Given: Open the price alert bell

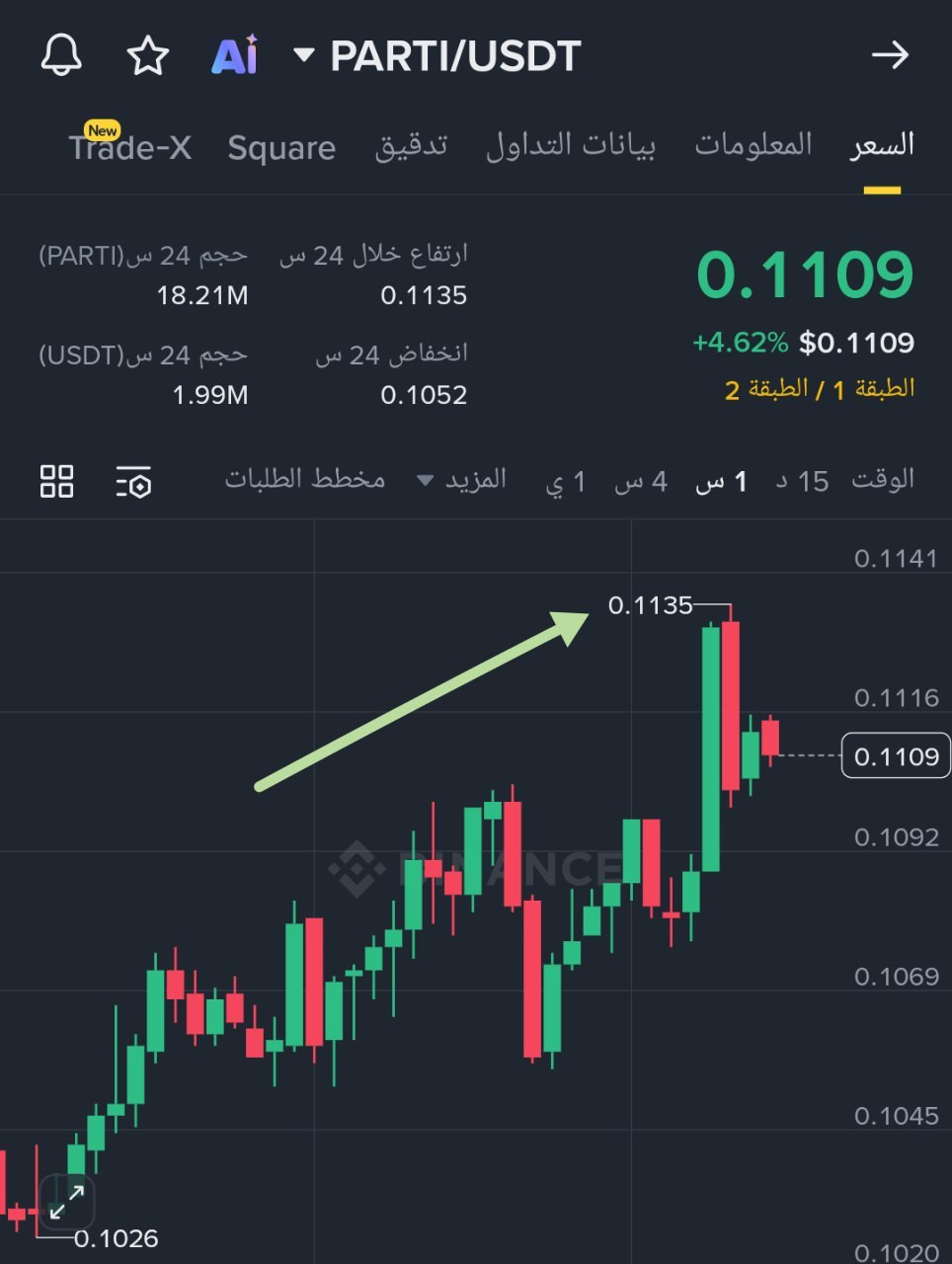Looking at the screenshot, I should (61, 55).
